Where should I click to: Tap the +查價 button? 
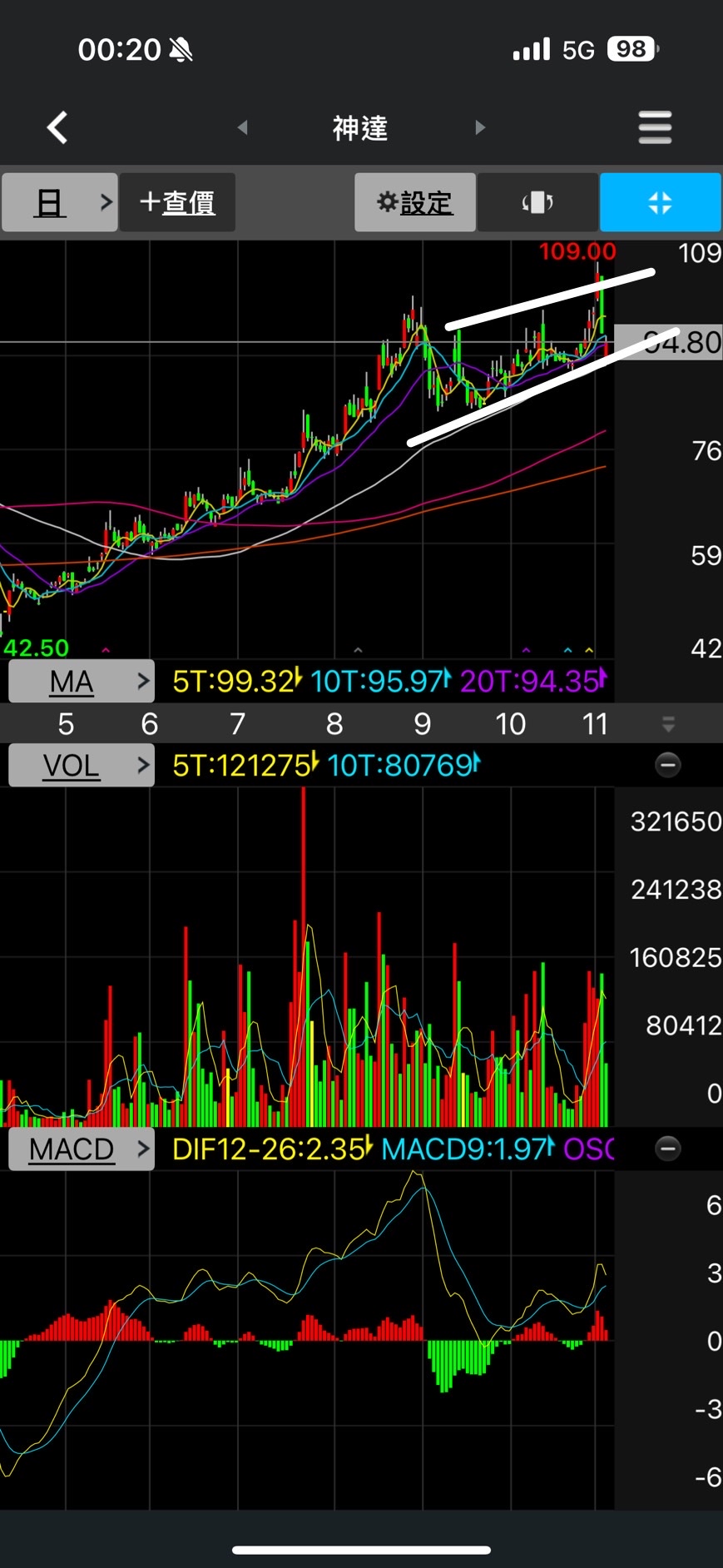tap(177, 202)
